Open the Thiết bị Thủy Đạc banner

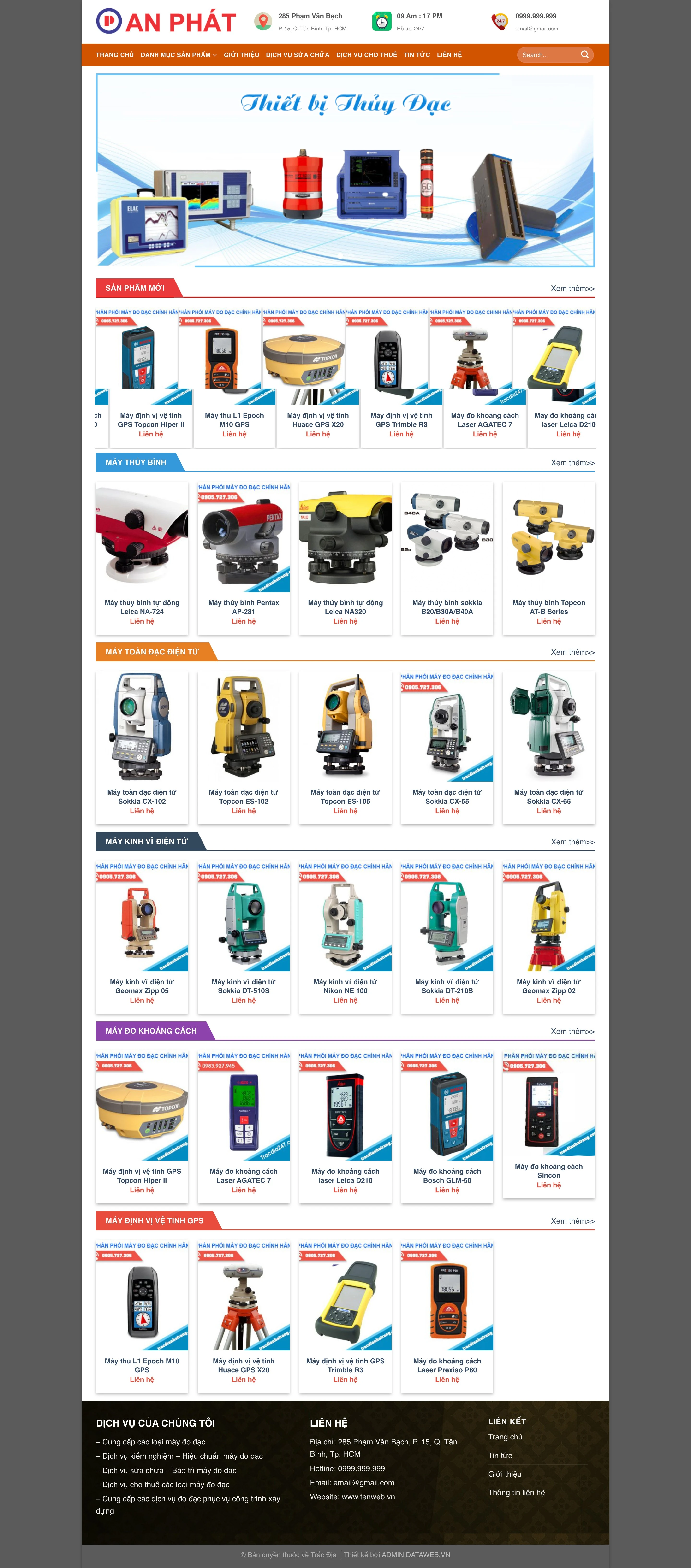coord(345,171)
